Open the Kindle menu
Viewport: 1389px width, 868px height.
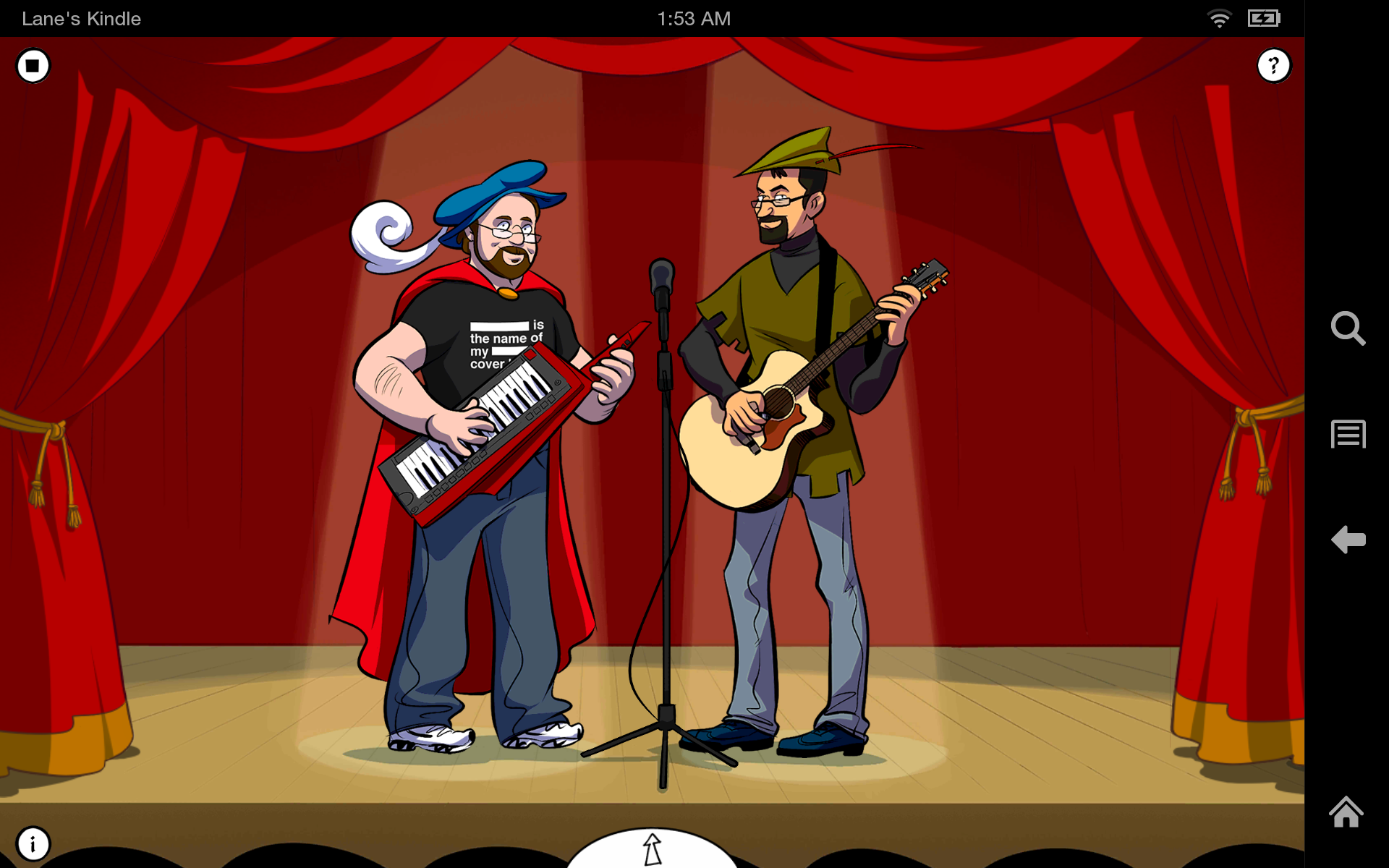[x=1348, y=434]
